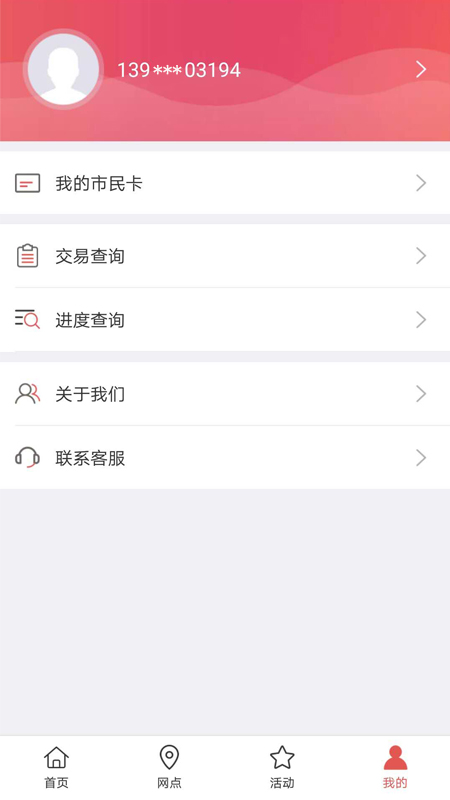View 关于我们 about page
Viewport: 450px width, 800px height.
click(225, 394)
